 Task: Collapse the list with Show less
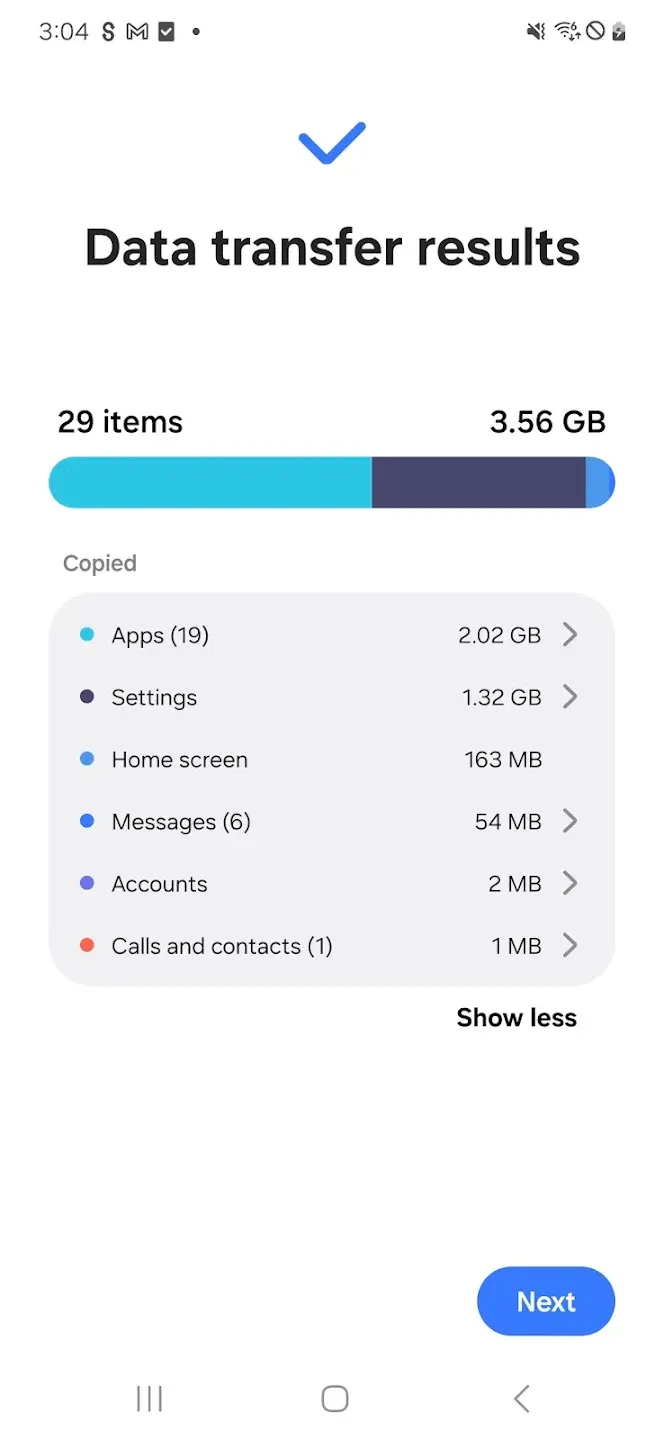click(x=516, y=1018)
